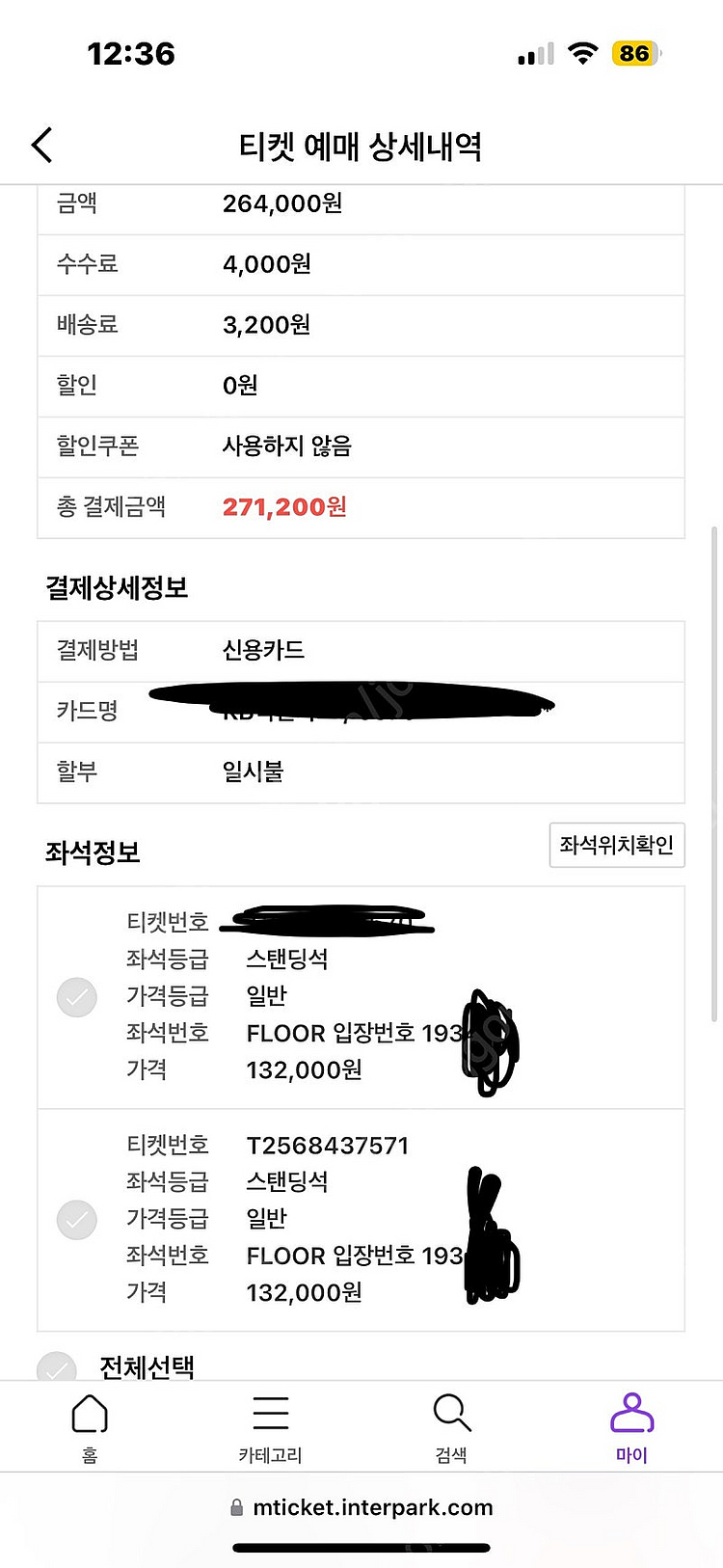Tap the mticket.interpark.com address bar
Viewport: 723px width, 1568px height.
(361, 1507)
